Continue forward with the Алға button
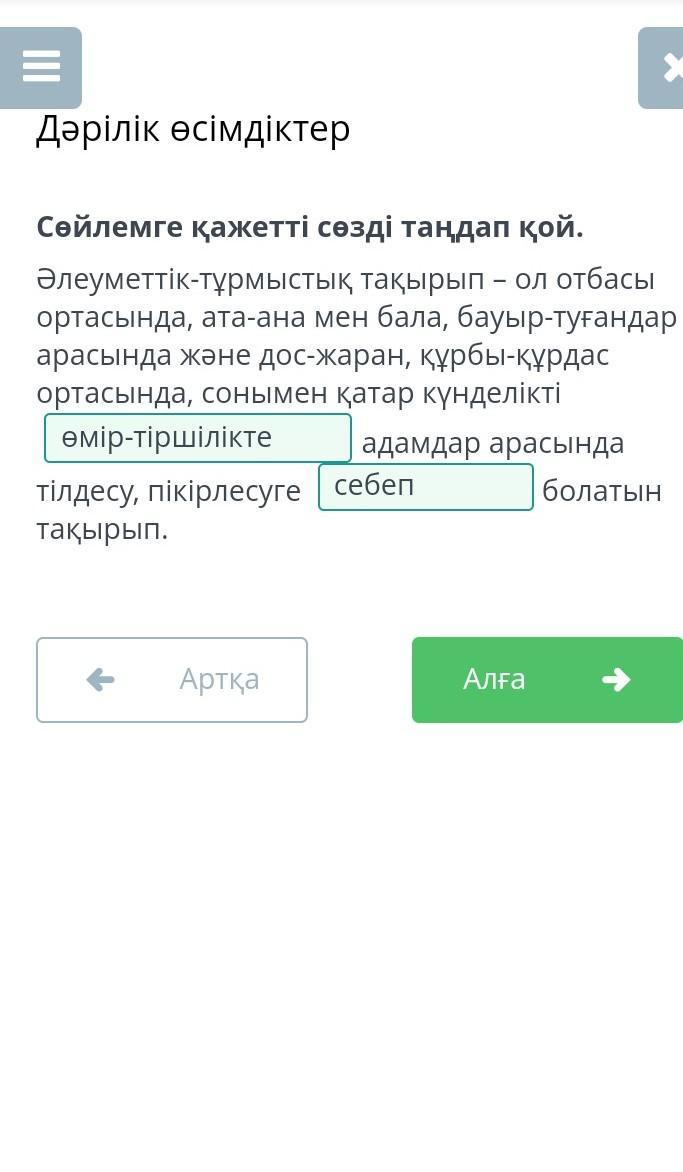The width and height of the screenshot is (683, 1172). (x=547, y=680)
